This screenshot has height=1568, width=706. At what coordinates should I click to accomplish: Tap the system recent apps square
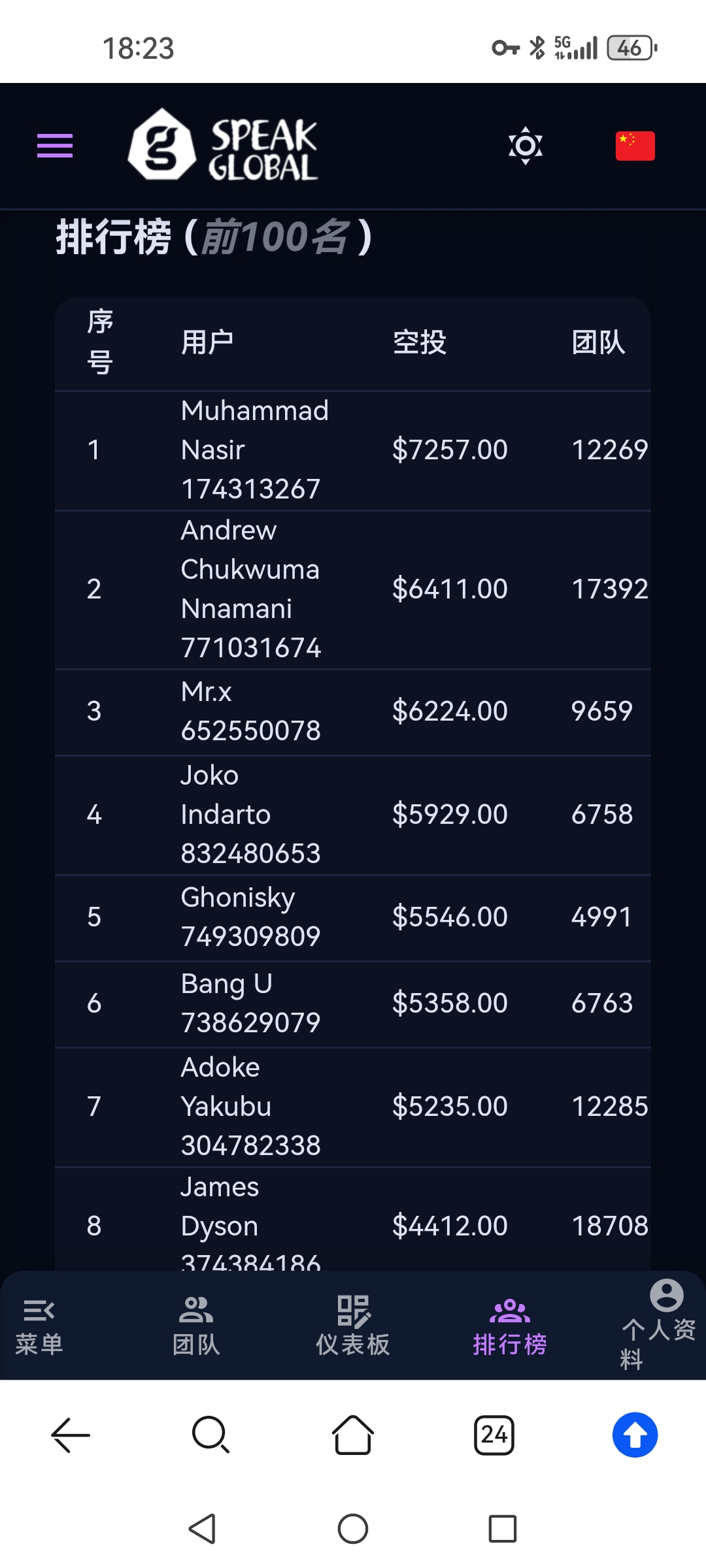pos(503,1529)
